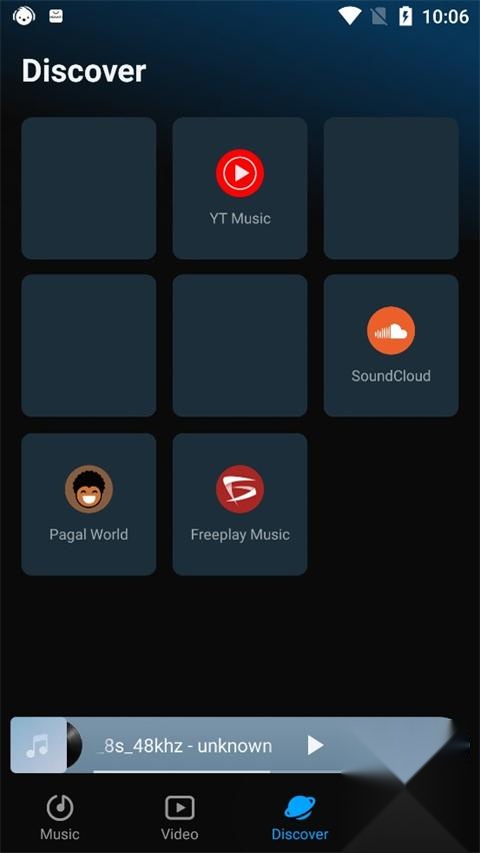Switch to the Music tab
The height and width of the screenshot is (853, 480).
(x=59, y=818)
